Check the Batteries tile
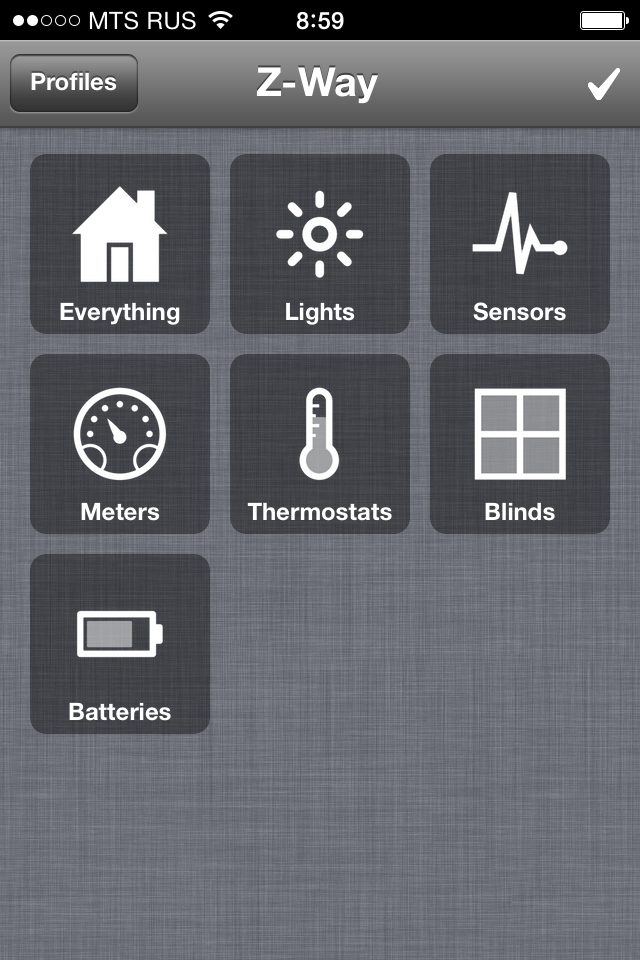 tap(120, 644)
